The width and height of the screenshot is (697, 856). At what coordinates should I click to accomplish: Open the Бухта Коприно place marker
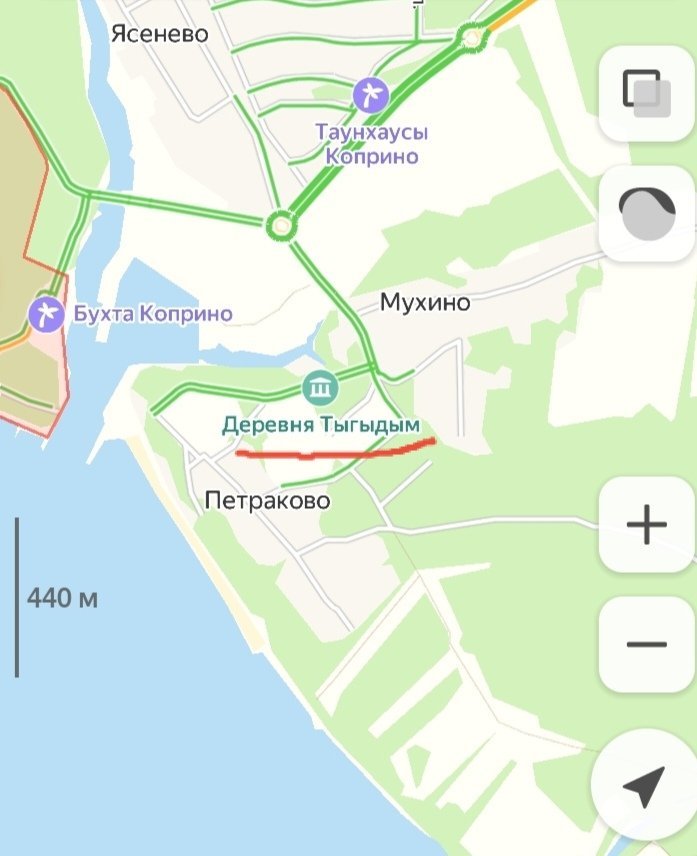pyautogui.click(x=45, y=314)
